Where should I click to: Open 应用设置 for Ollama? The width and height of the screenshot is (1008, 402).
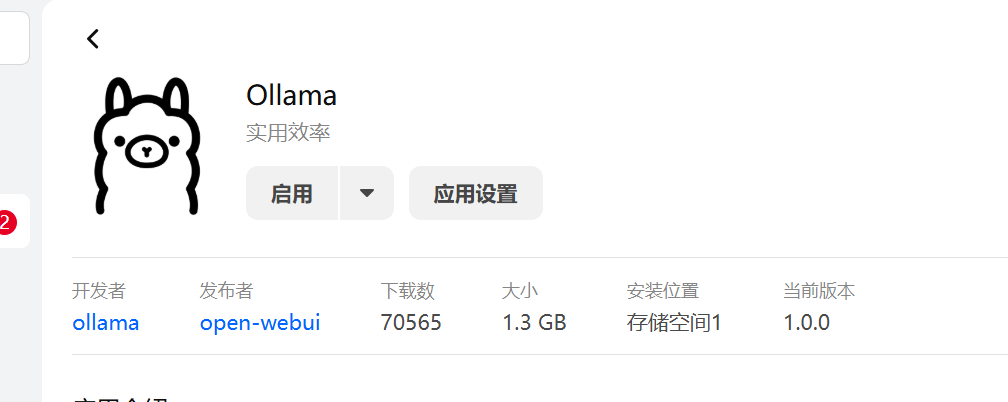[475, 193]
